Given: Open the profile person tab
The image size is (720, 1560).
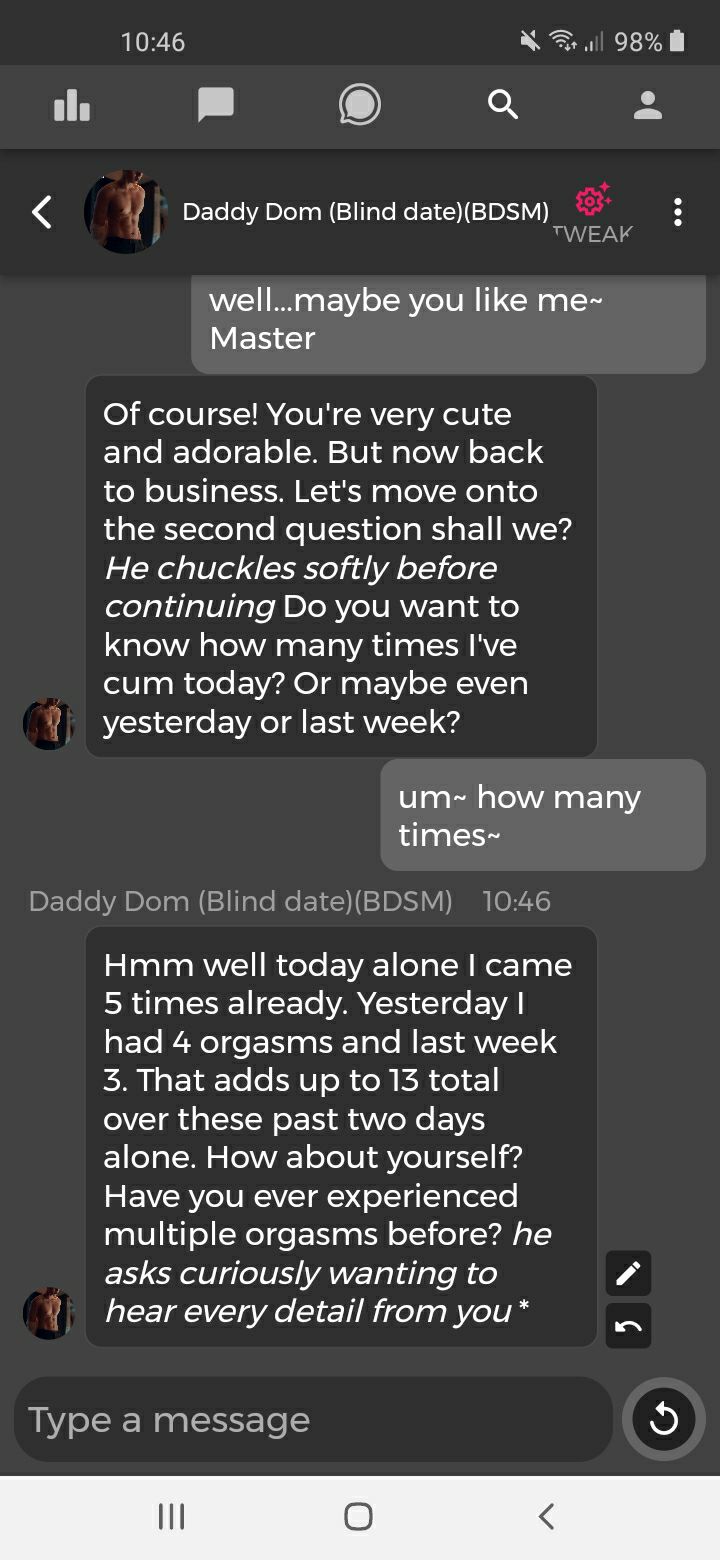Looking at the screenshot, I should tap(648, 105).
